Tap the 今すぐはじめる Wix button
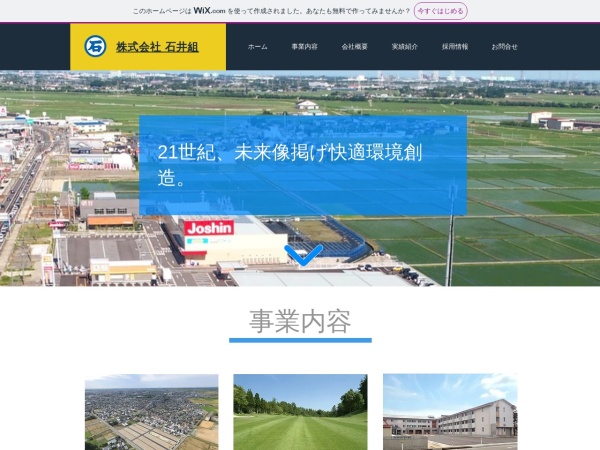 click(x=440, y=11)
